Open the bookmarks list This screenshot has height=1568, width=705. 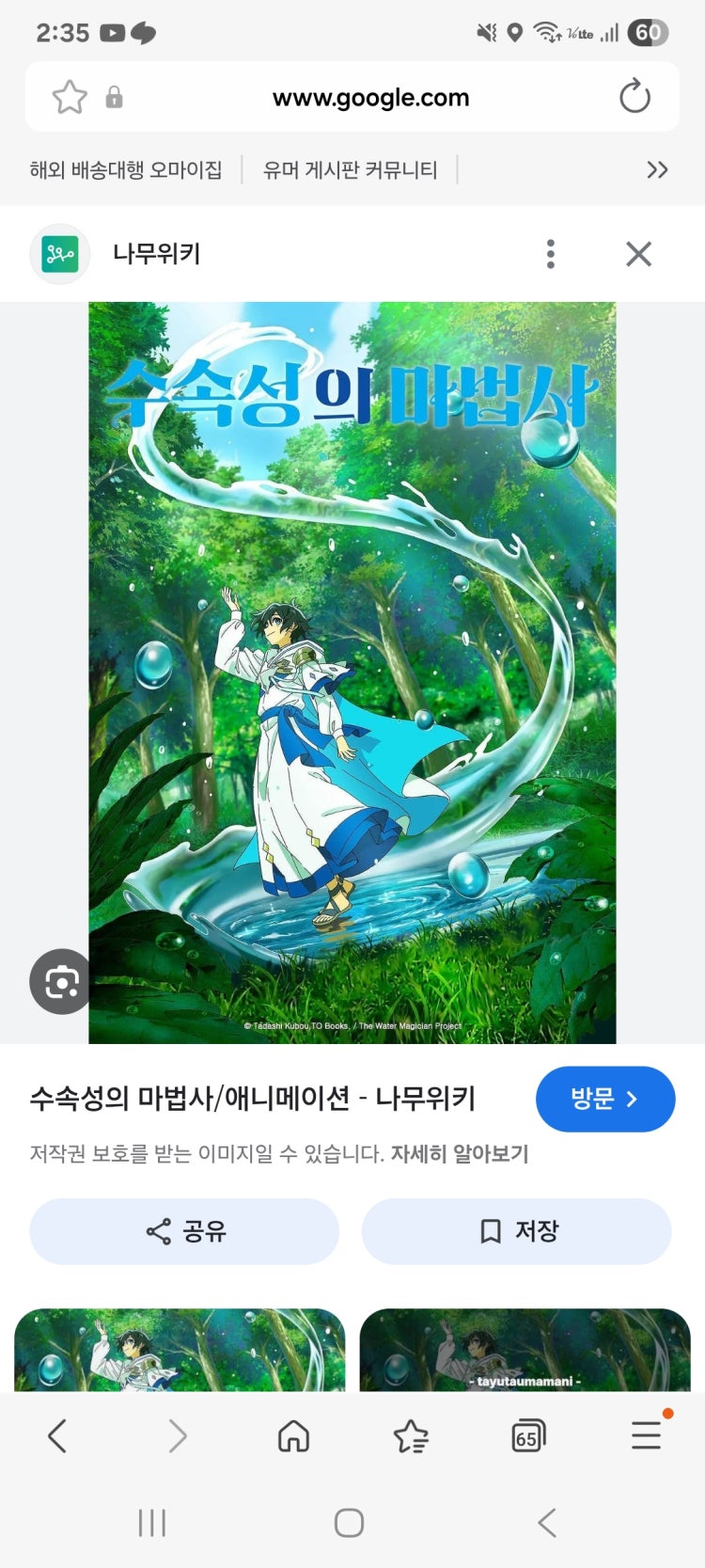[411, 1436]
